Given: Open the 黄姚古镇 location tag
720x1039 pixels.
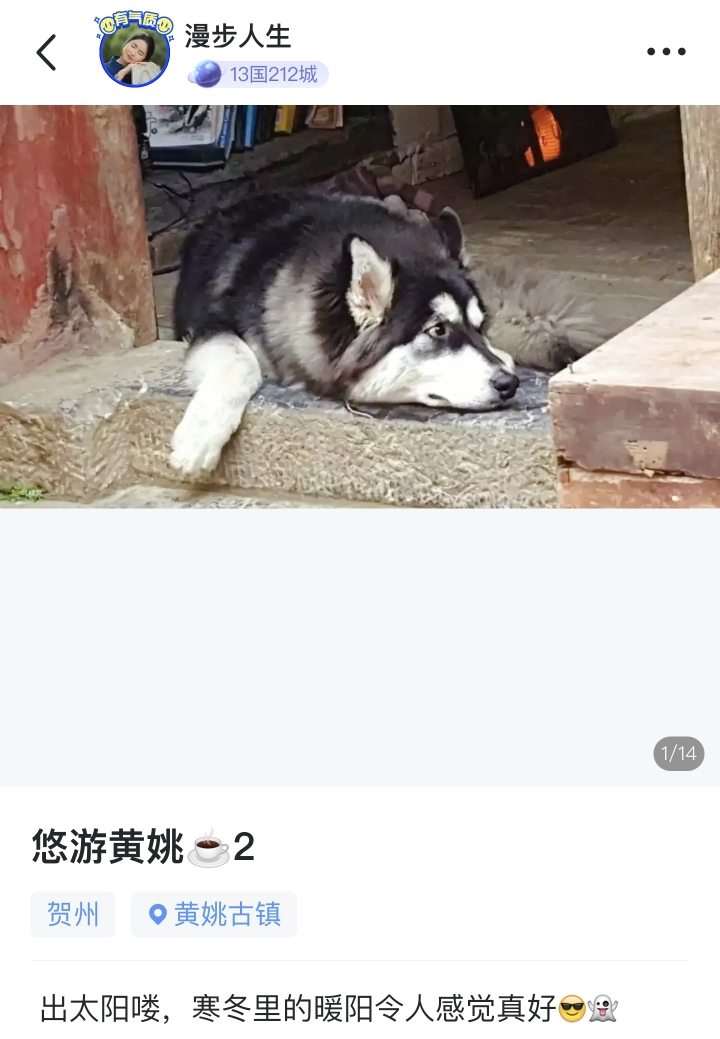Looking at the screenshot, I should coord(214,914).
